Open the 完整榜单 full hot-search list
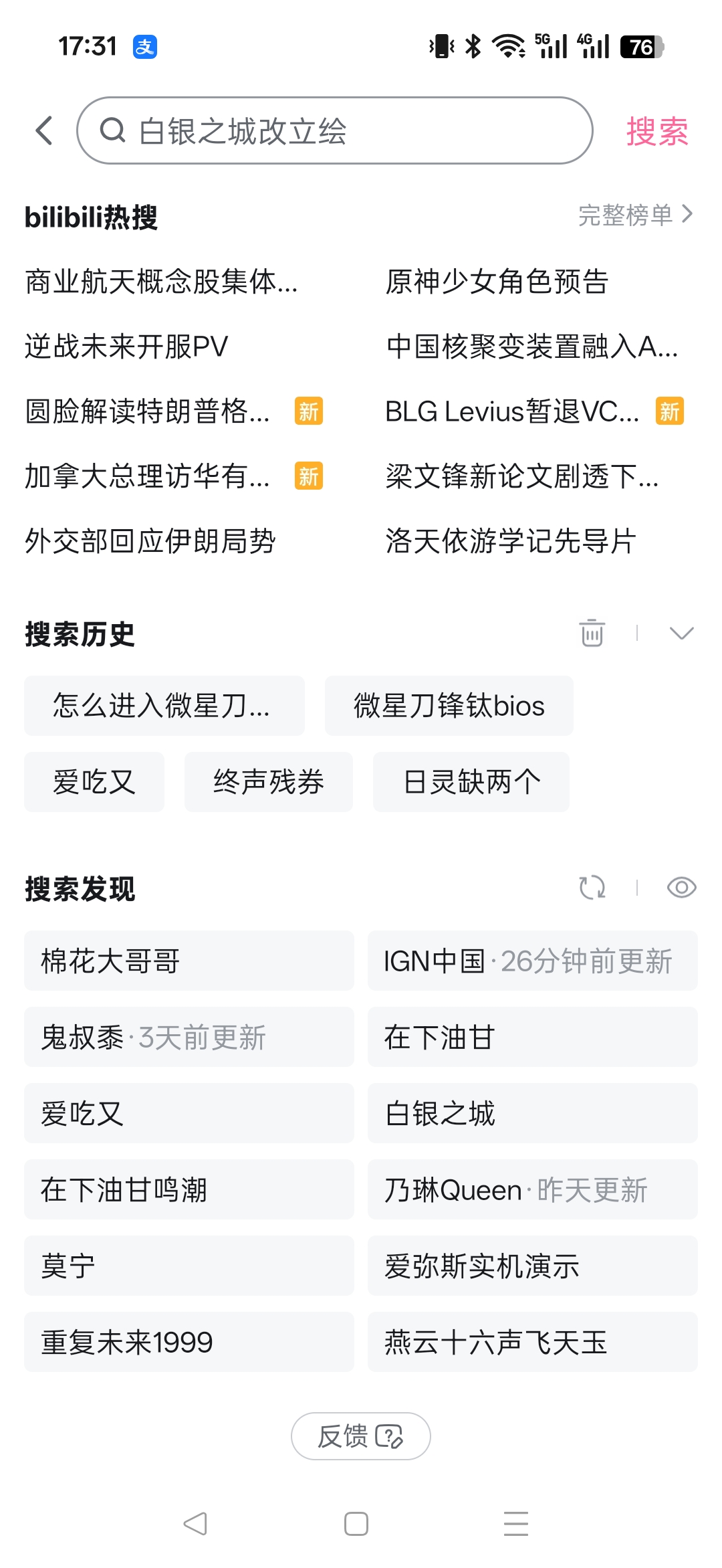722x1568 pixels. click(x=635, y=215)
